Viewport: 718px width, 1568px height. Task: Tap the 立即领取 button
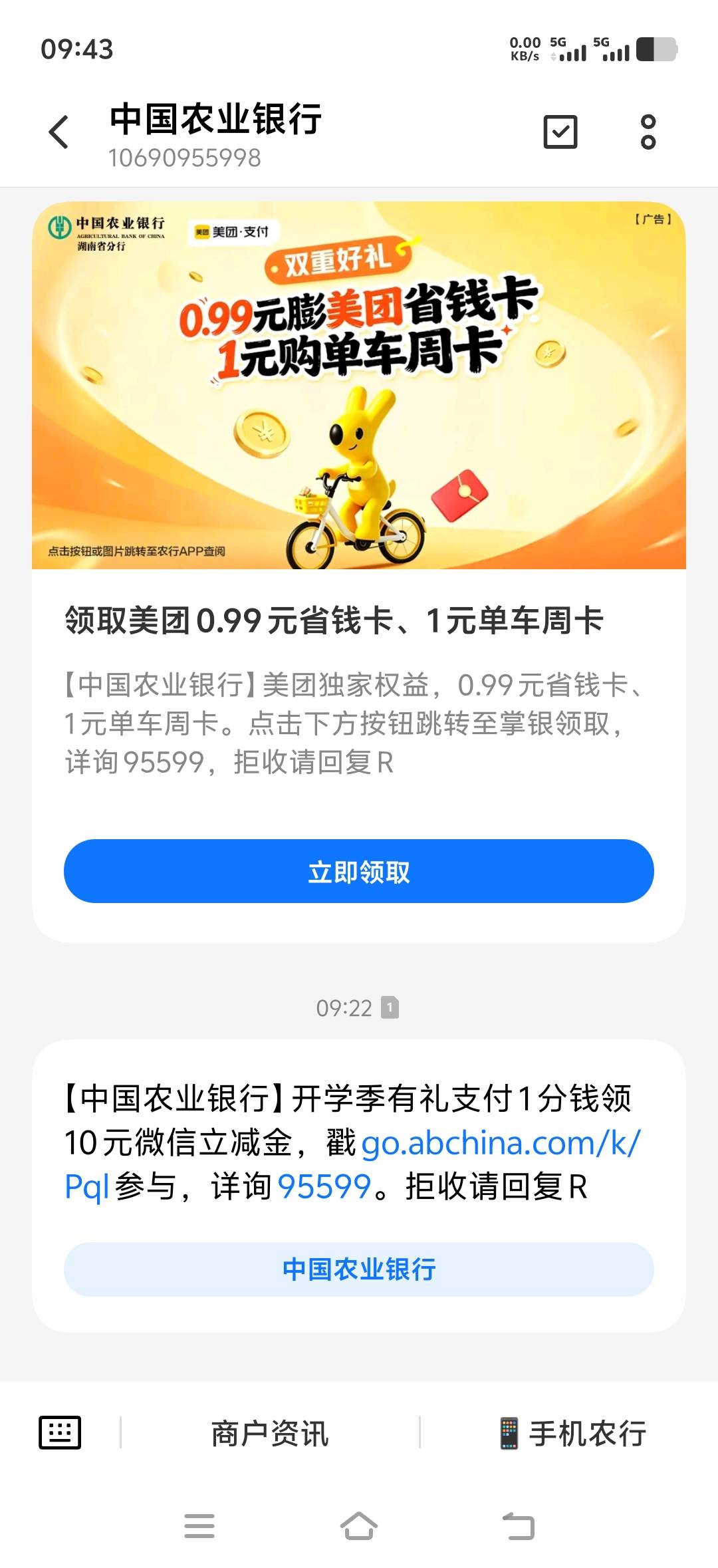[x=359, y=871]
